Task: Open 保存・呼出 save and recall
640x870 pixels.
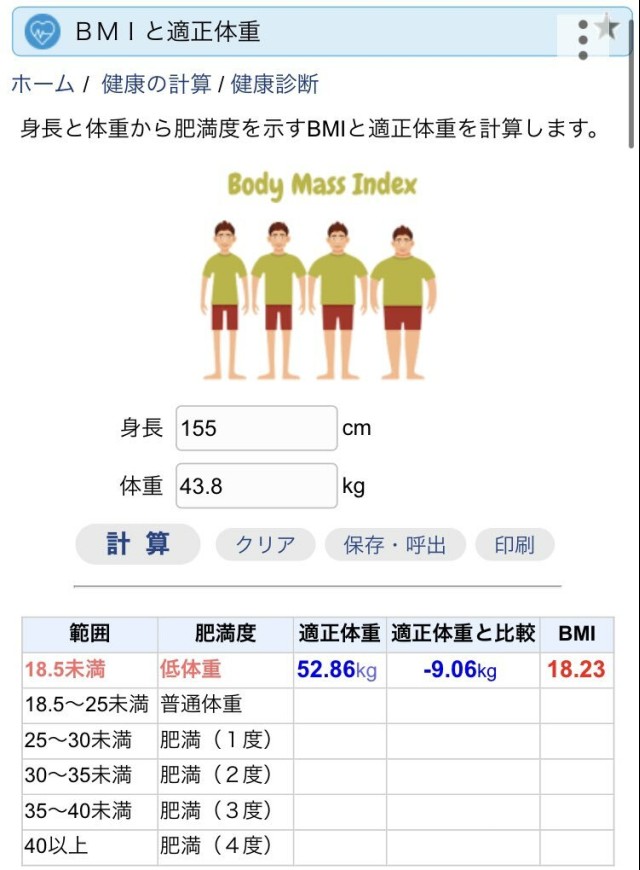Action: 395,545
